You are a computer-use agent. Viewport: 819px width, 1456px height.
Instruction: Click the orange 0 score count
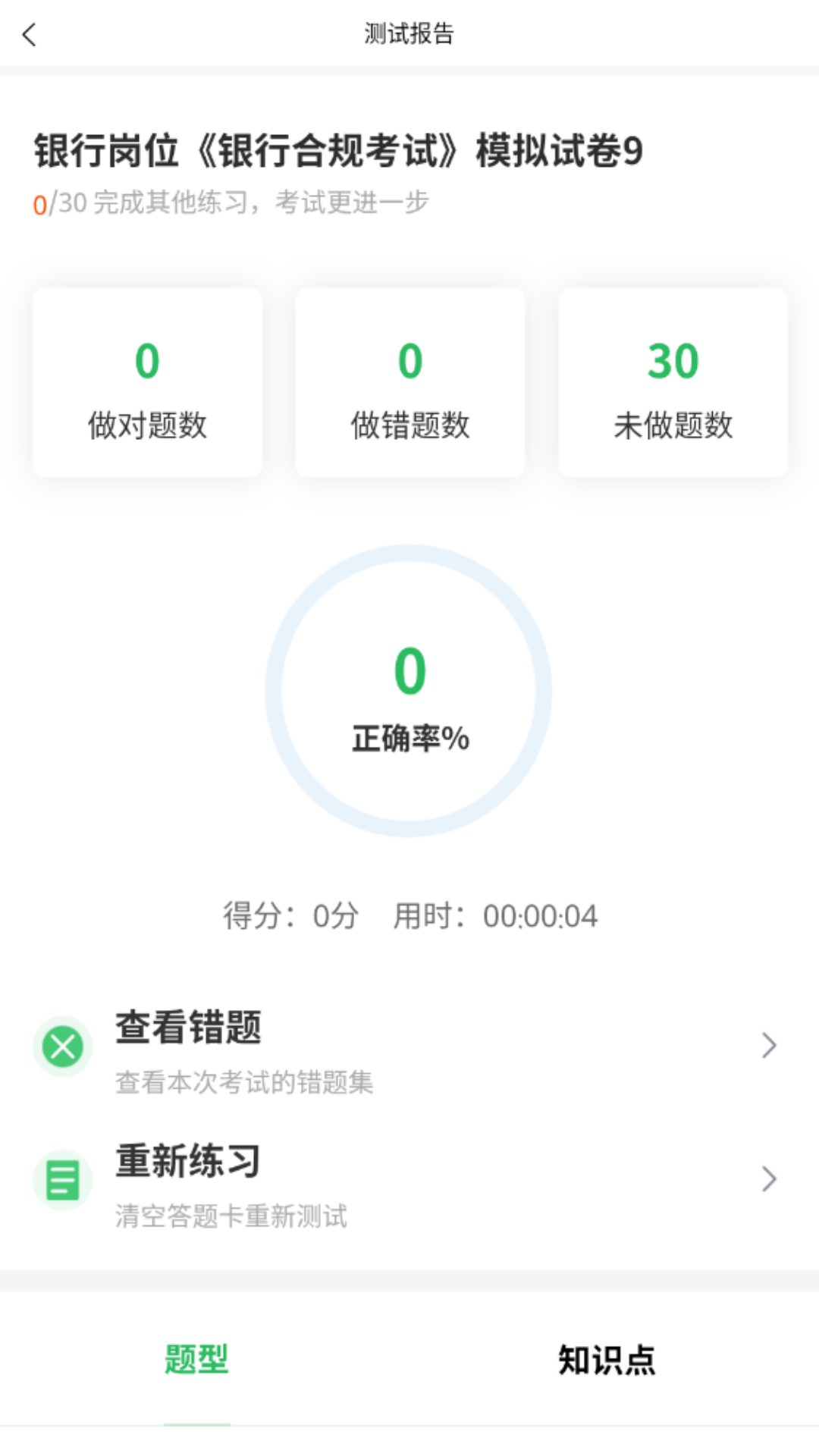coord(39,202)
